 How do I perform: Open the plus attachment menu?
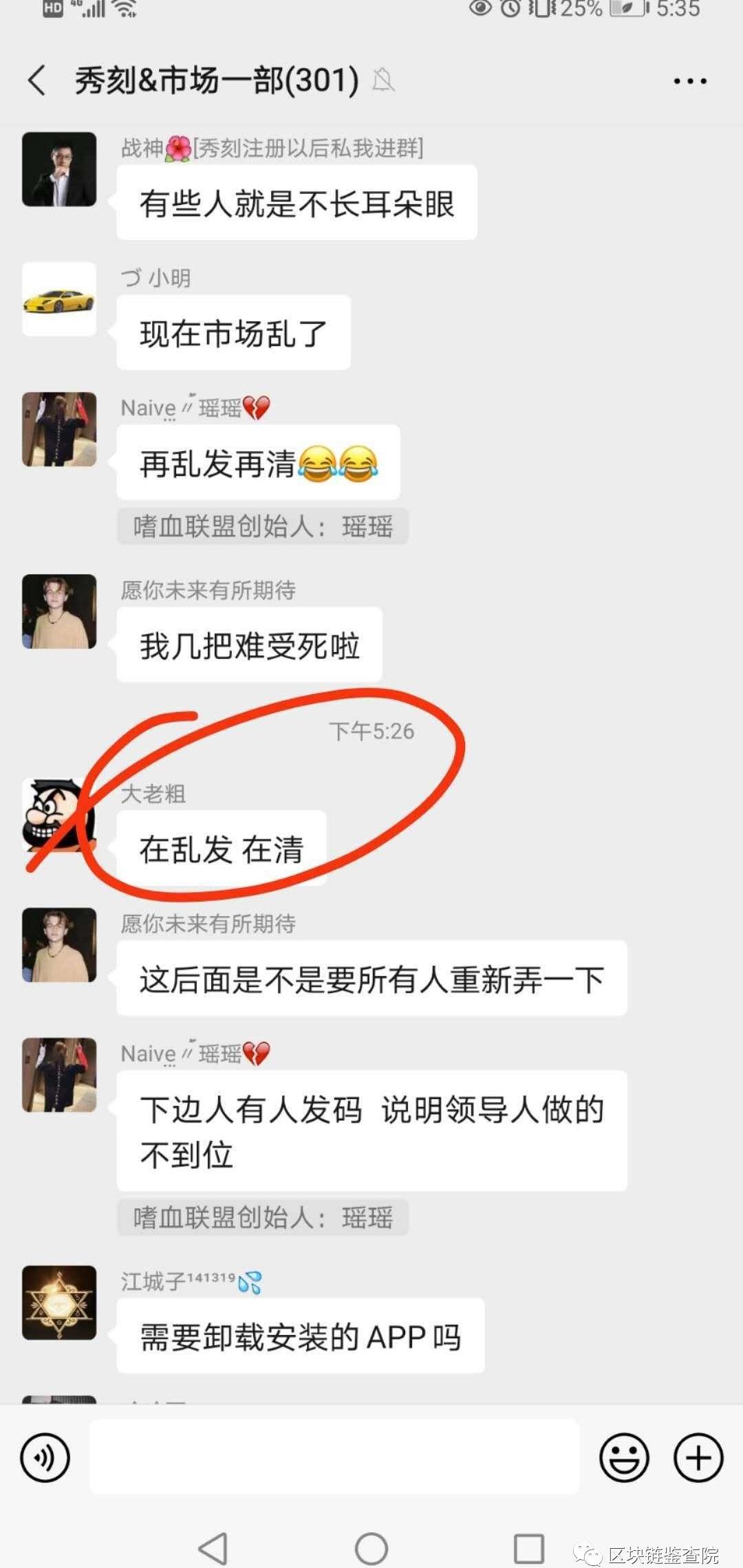click(x=698, y=1457)
